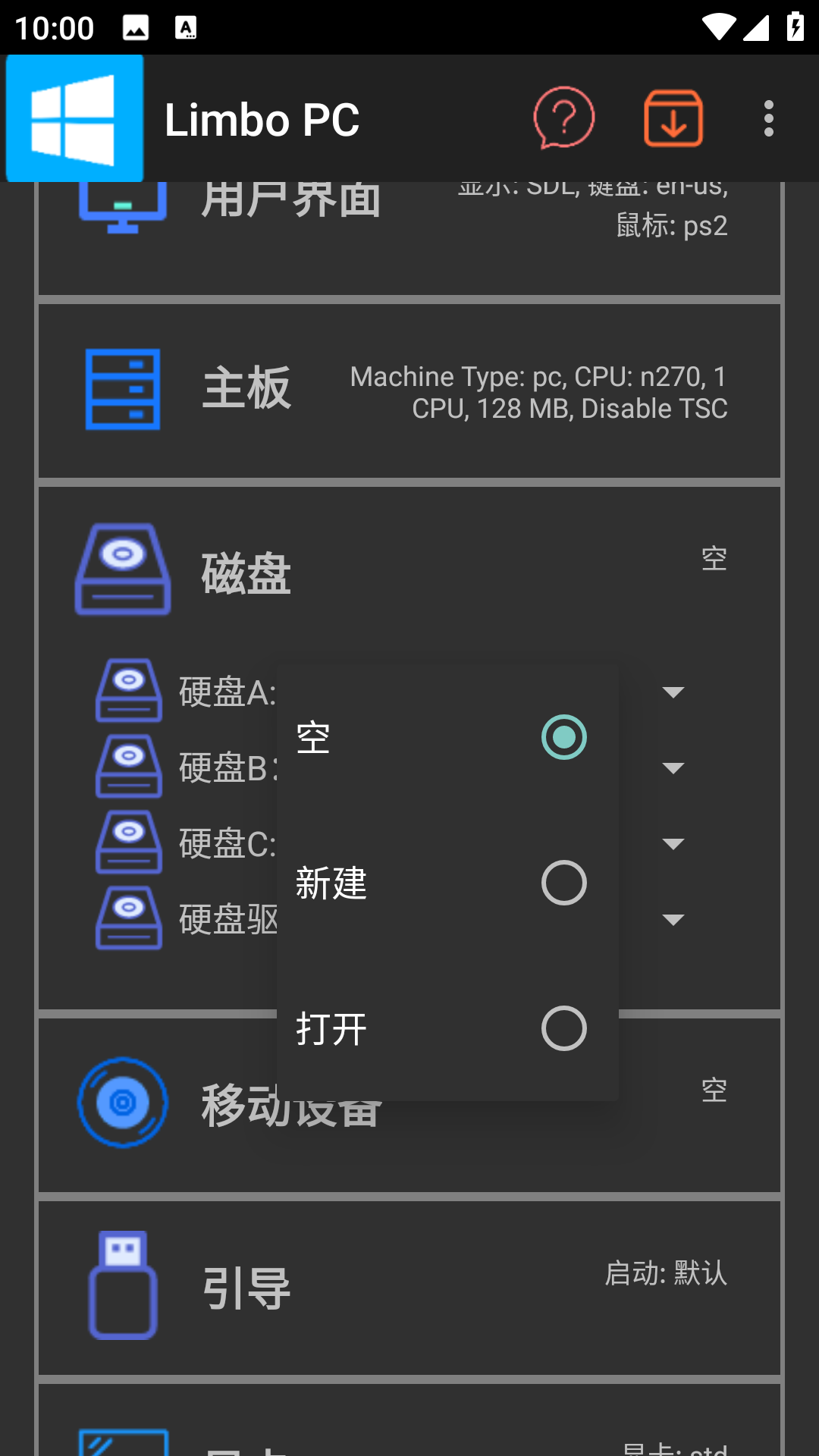Select the 空 (empty) option
819x1456 pixels.
tap(447, 737)
